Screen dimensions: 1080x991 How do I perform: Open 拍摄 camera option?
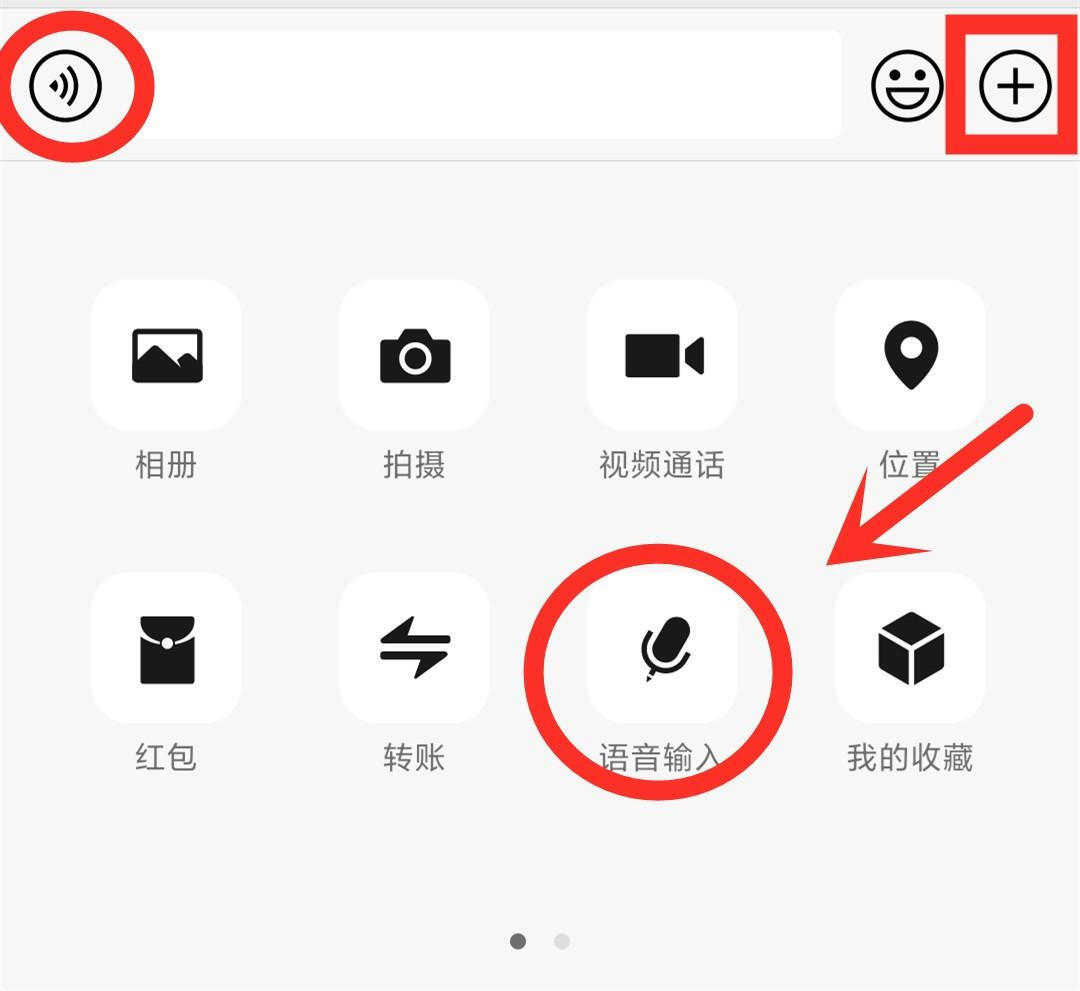click(x=414, y=356)
